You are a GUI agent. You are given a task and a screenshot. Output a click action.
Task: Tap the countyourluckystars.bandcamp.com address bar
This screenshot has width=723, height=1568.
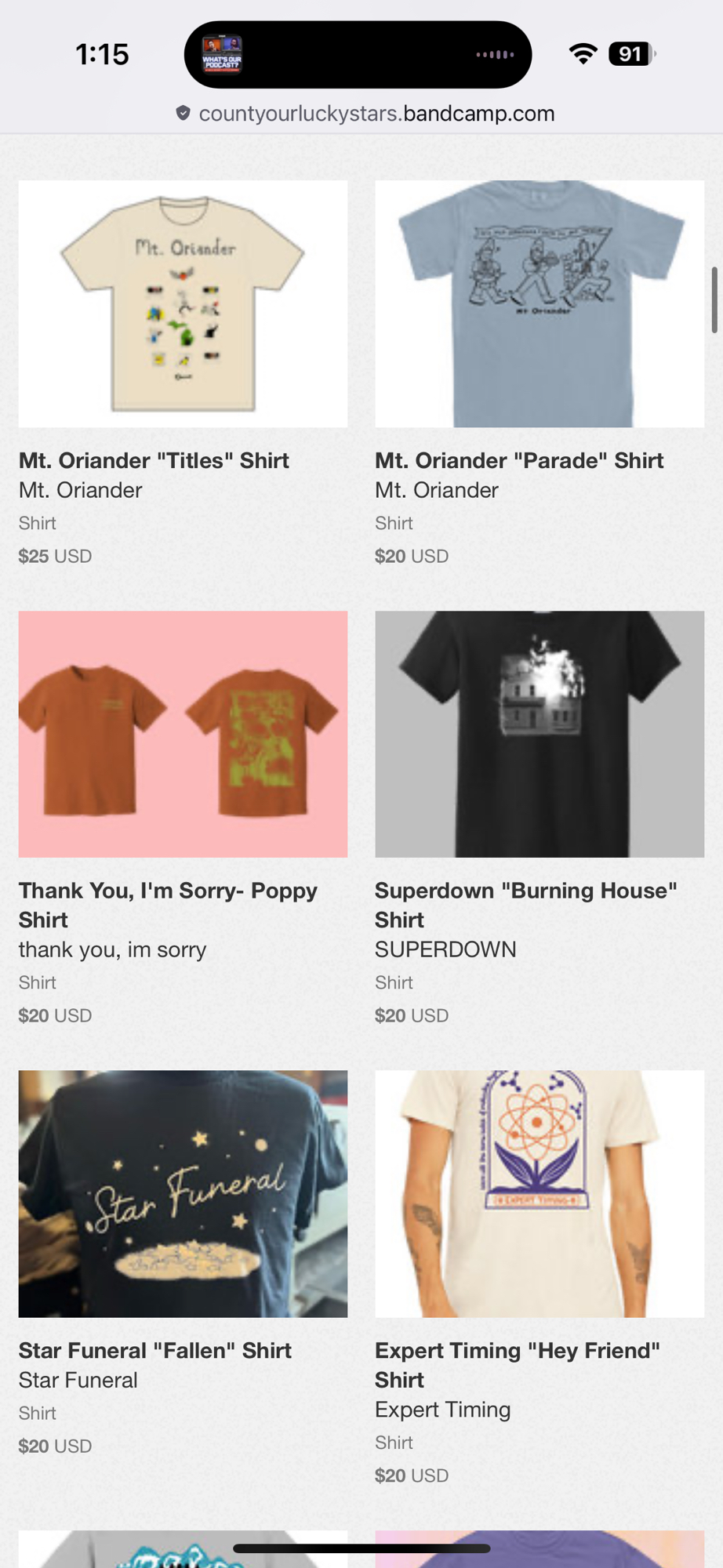(365, 114)
